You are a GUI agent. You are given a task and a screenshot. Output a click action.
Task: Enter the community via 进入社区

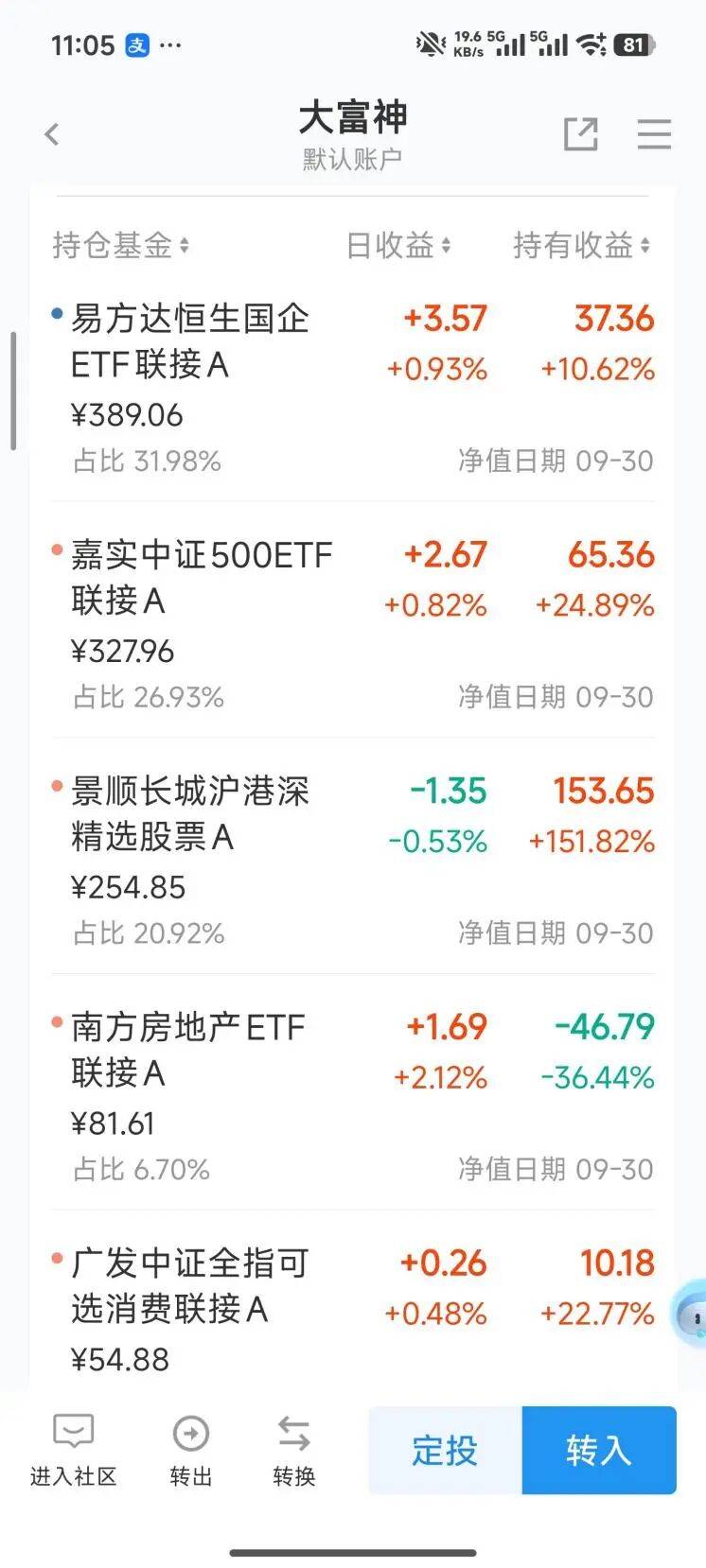(x=73, y=1451)
